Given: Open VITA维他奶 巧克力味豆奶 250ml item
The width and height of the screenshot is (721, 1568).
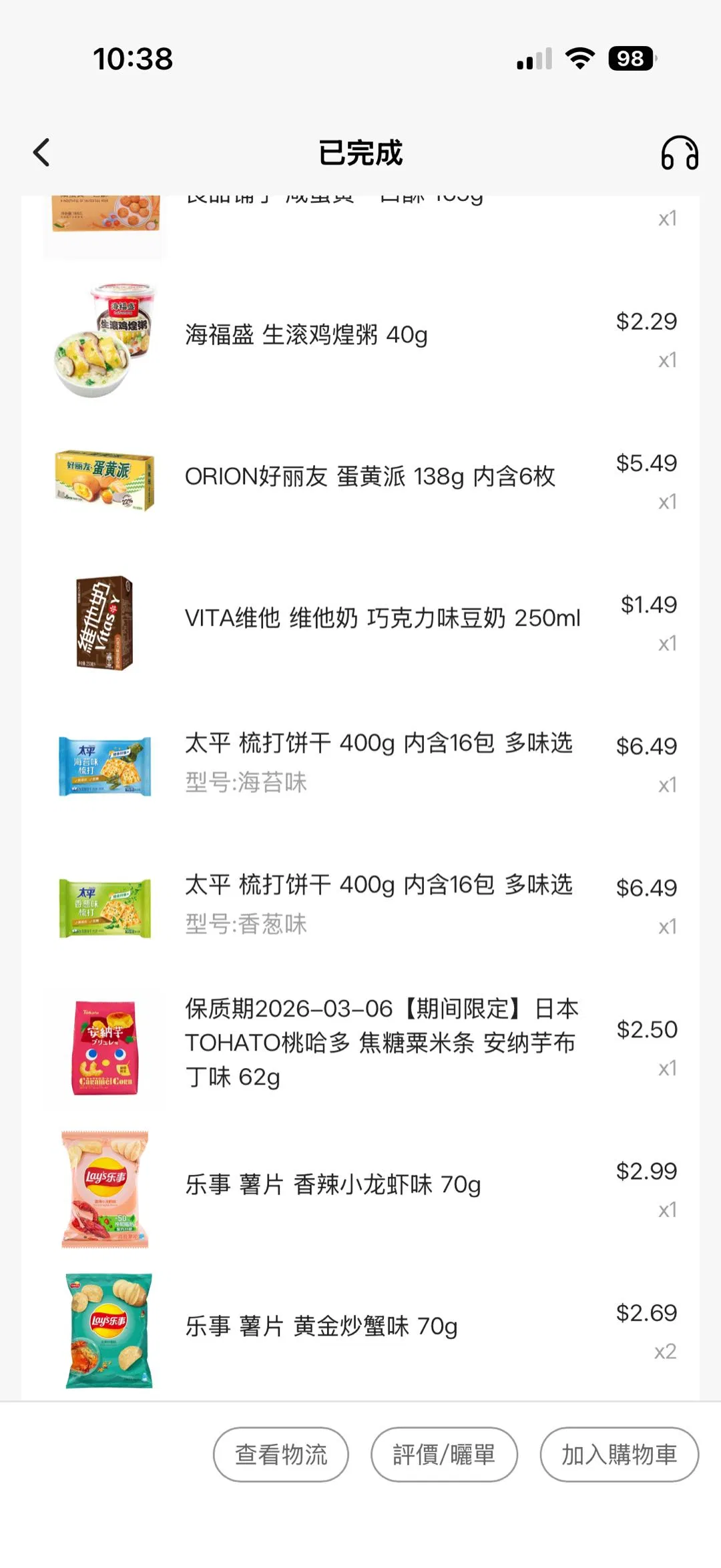Looking at the screenshot, I should [x=382, y=618].
